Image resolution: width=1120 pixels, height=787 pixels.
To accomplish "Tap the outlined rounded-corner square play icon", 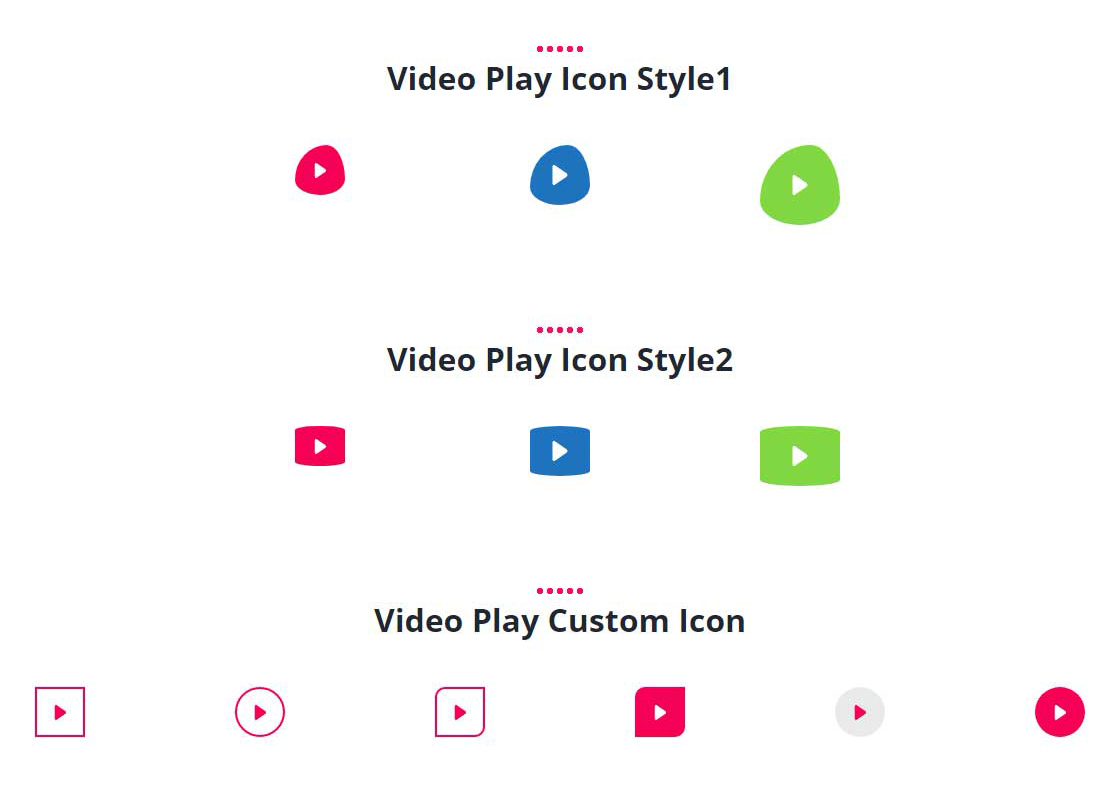I will pos(460,712).
